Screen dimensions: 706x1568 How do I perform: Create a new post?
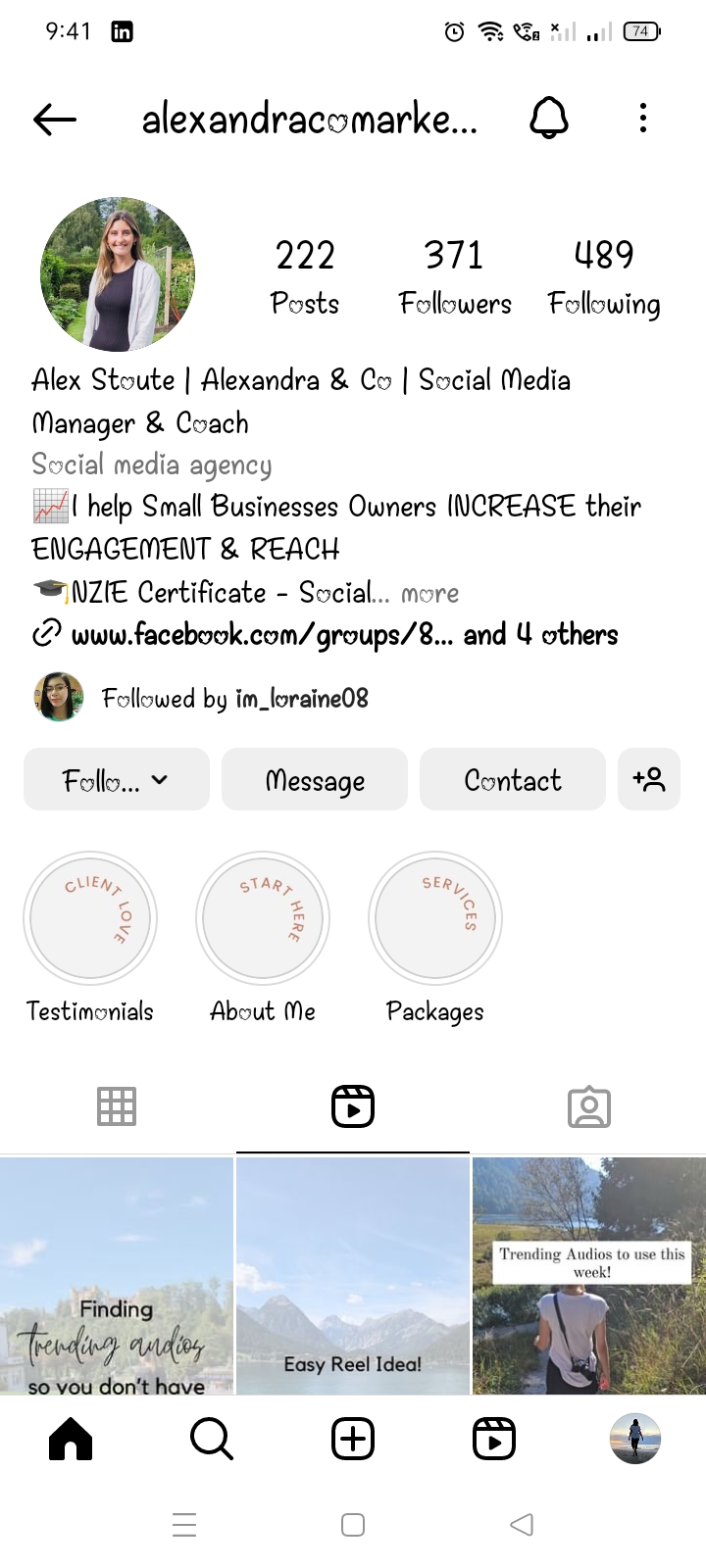click(x=353, y=1439)
